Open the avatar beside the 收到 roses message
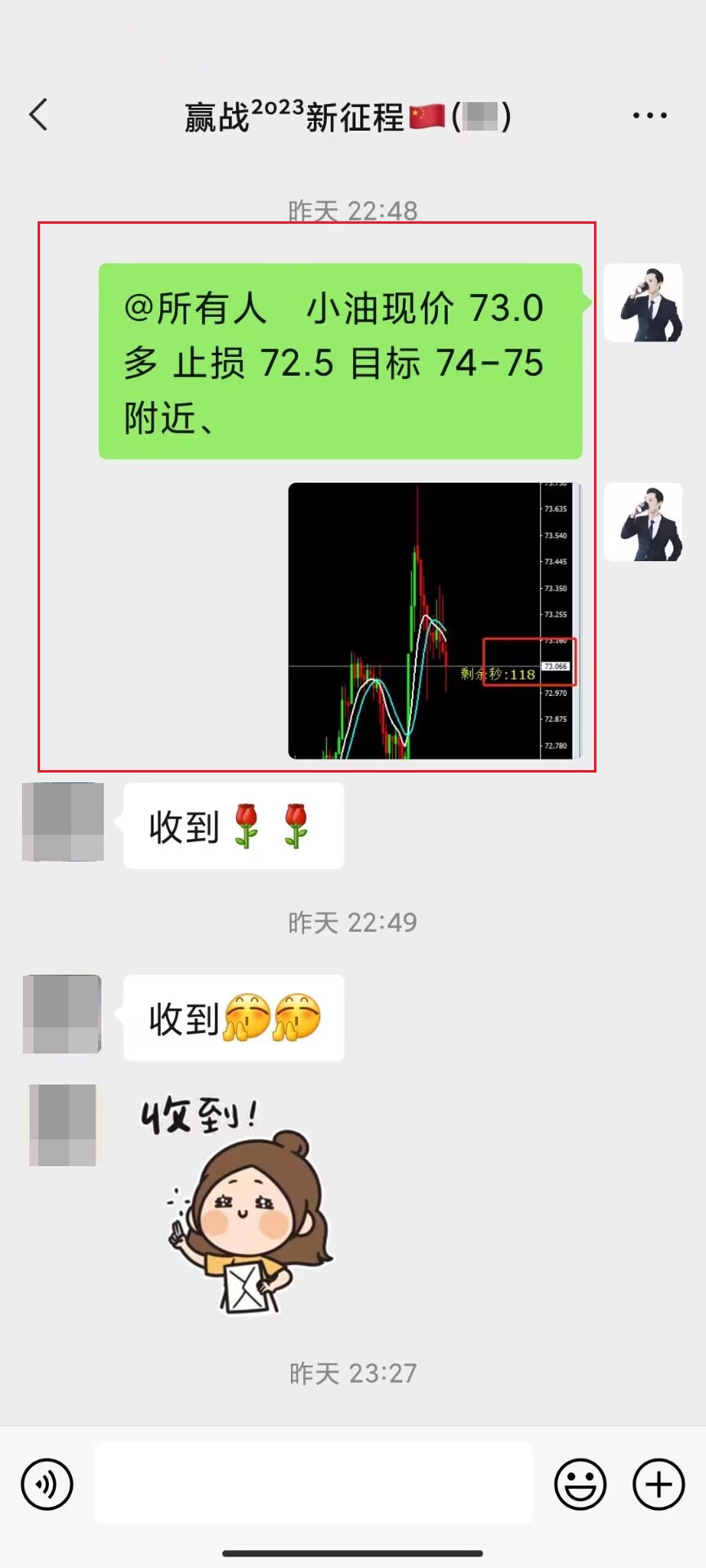This screenshot has height=1568, width=706. 63,822
